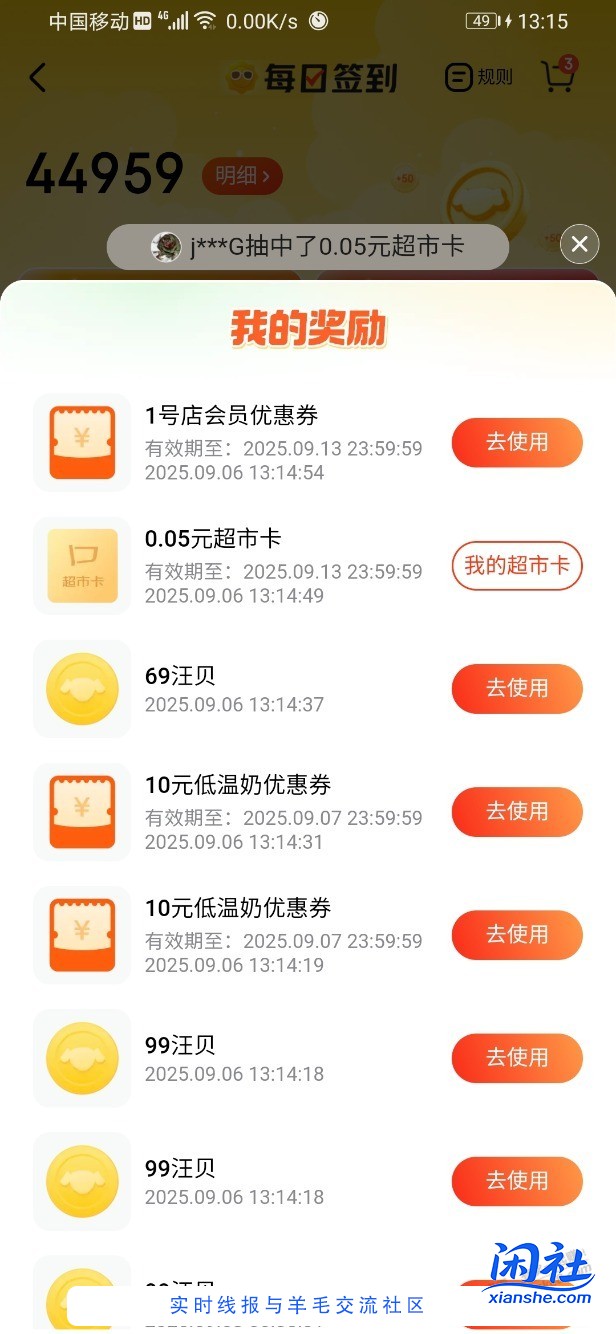Tap 去使用 beside the 69汪贝 reward
The width and height of the screenshot is (616, 1334).
(517, 688)
